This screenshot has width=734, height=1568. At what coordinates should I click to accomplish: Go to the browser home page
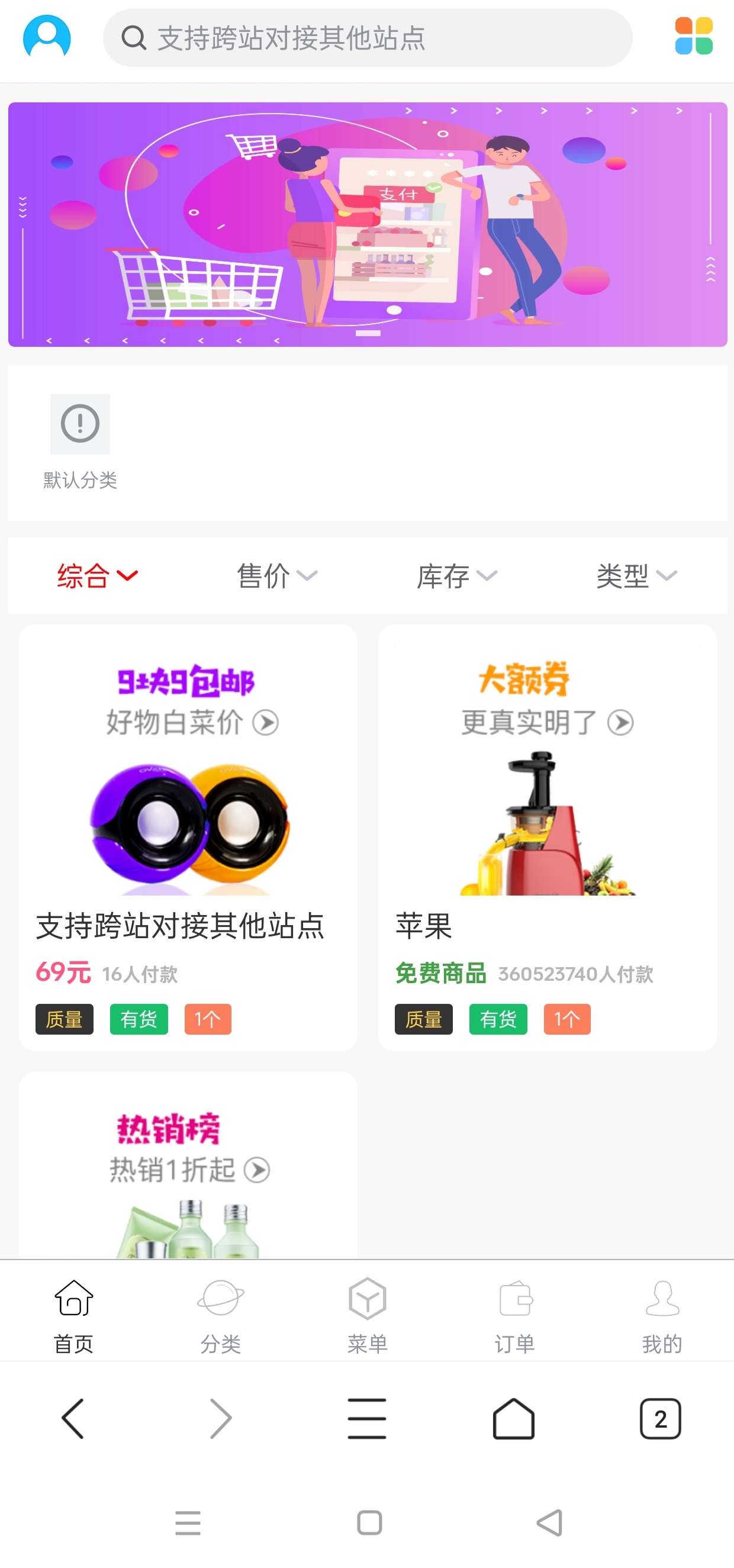(514, 1418)
